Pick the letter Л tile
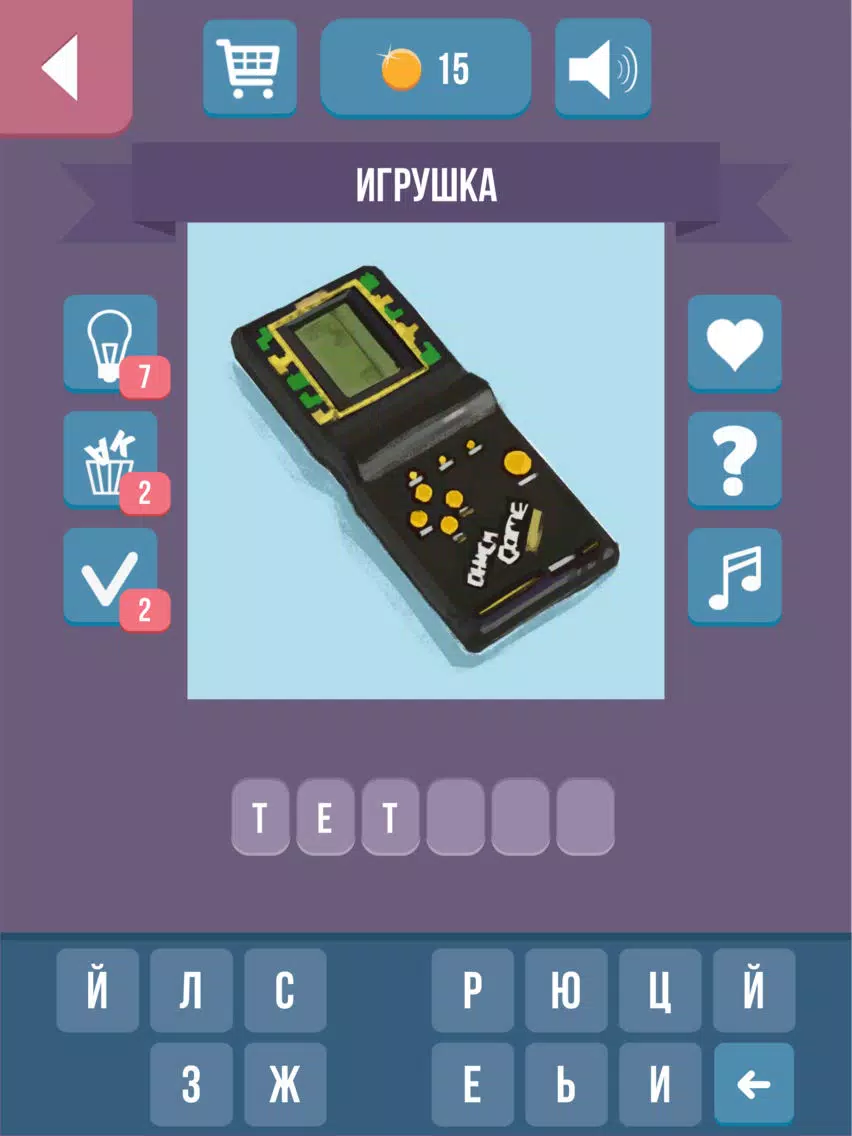The image size is (852, 1136). 191,991
